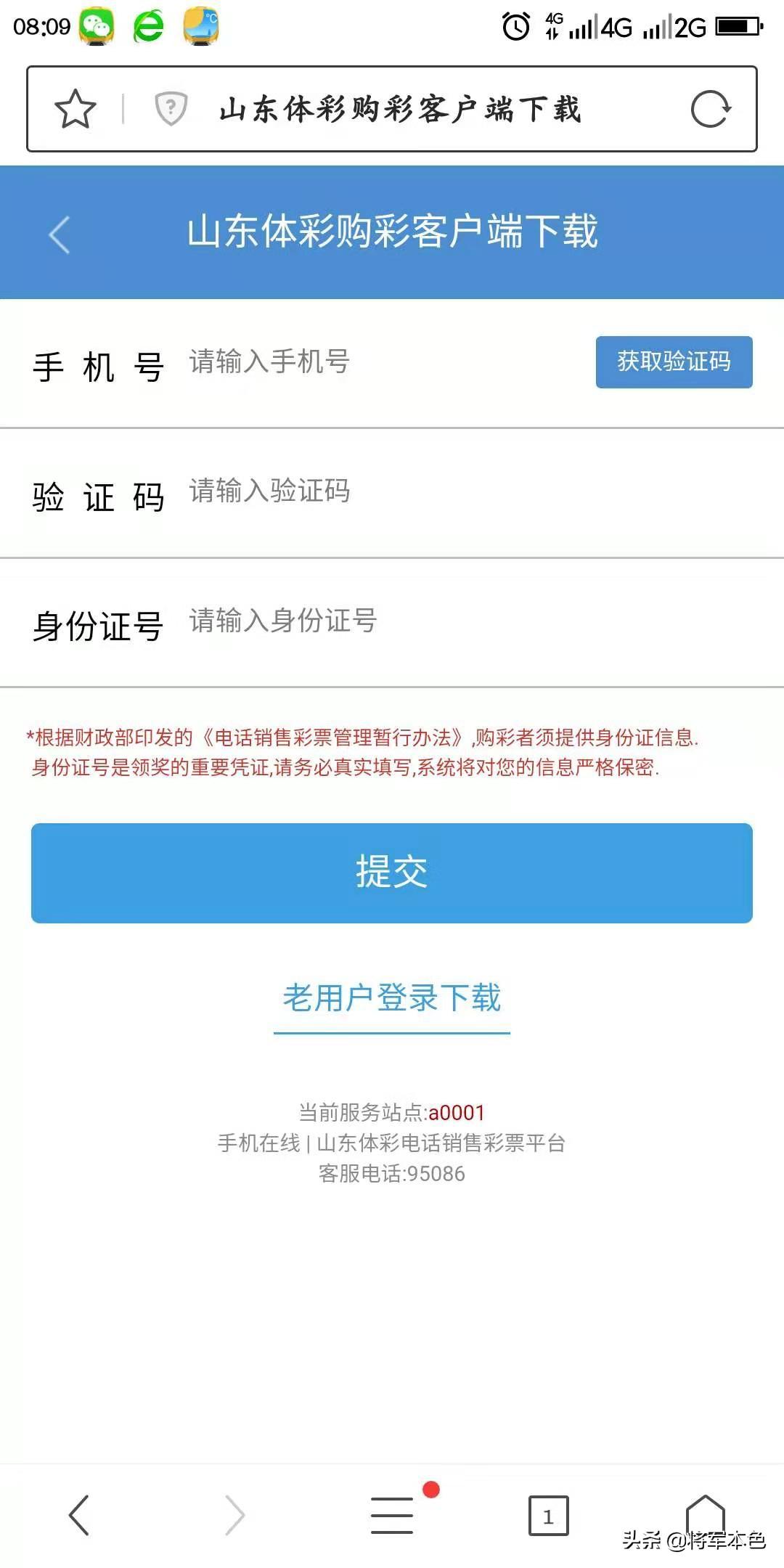The width and height of the screenshot is (784, 1568).
Task: Go to previous page in browser toolbar
Action: [78, 1515]
